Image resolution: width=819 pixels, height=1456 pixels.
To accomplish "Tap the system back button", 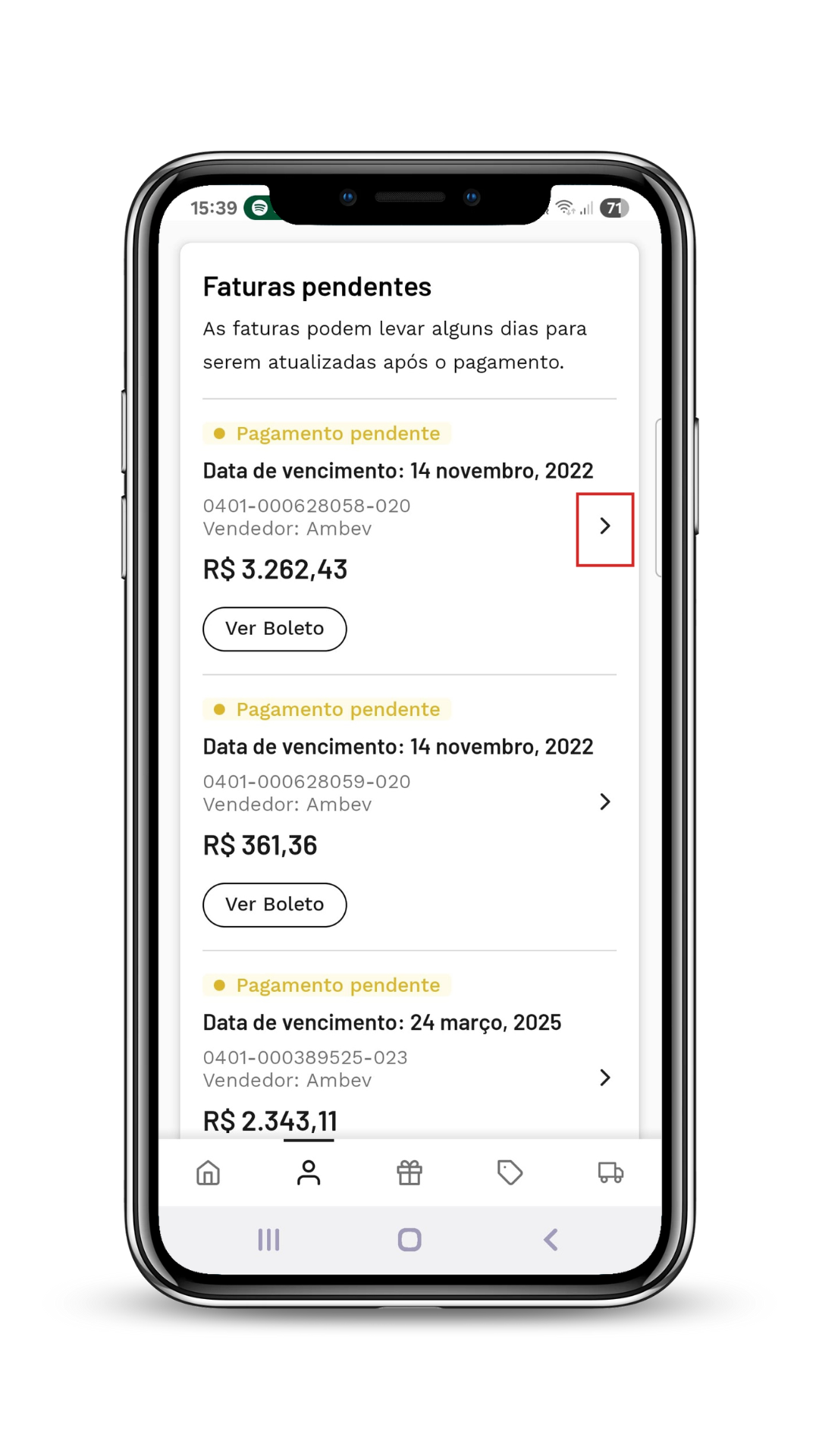I will coord(551,1240).
